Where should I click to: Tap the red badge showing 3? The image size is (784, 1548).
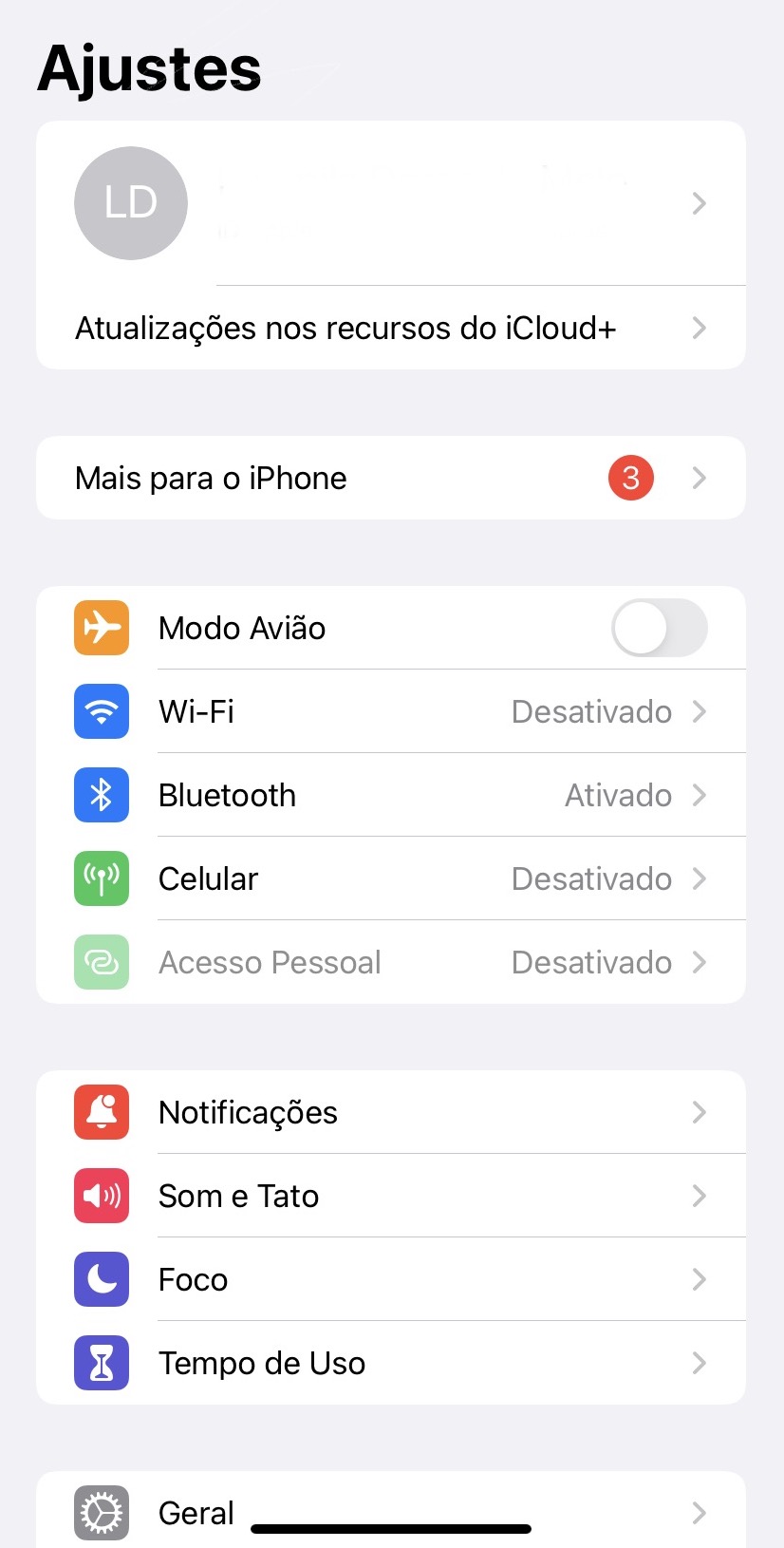click(630, 478)
